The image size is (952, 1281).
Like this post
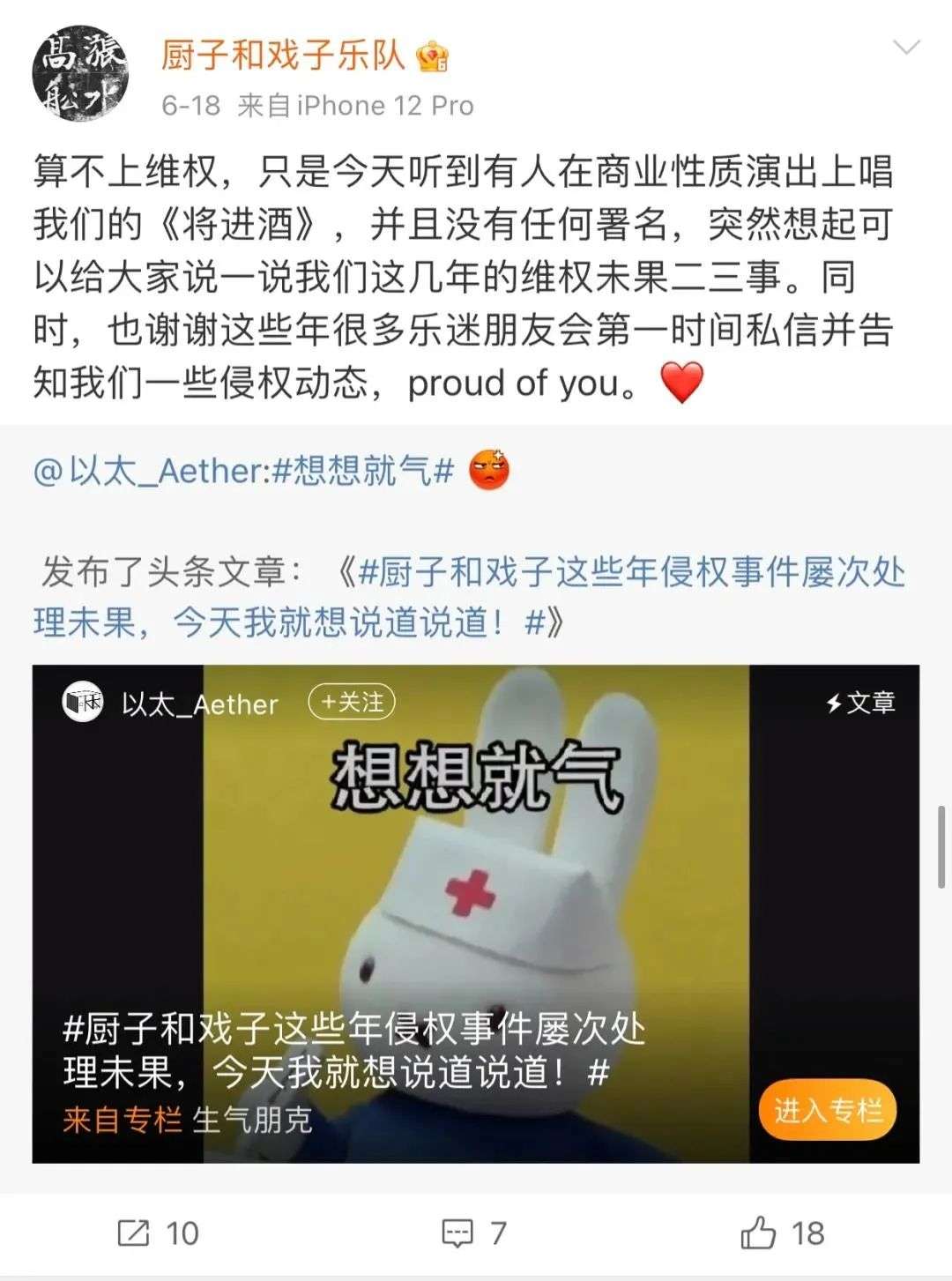[x=782, y=1233]
